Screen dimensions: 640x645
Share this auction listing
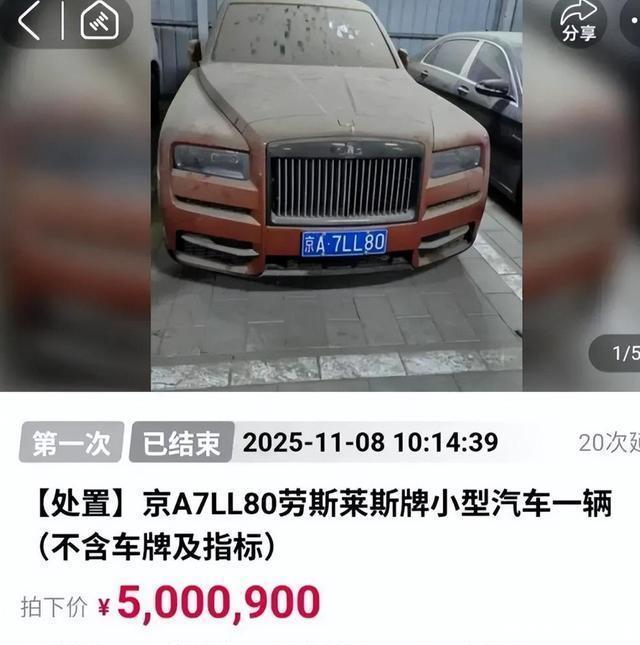coord(579,20)
